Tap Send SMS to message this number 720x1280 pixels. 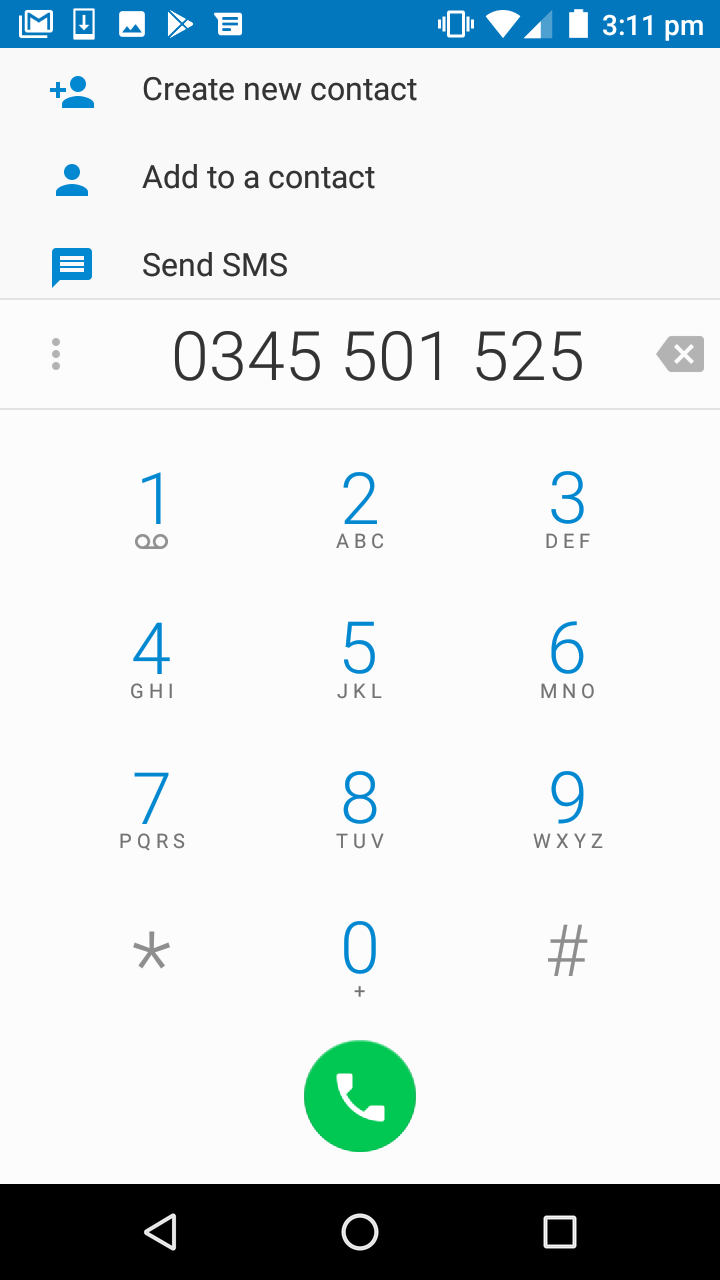[215, 265]
